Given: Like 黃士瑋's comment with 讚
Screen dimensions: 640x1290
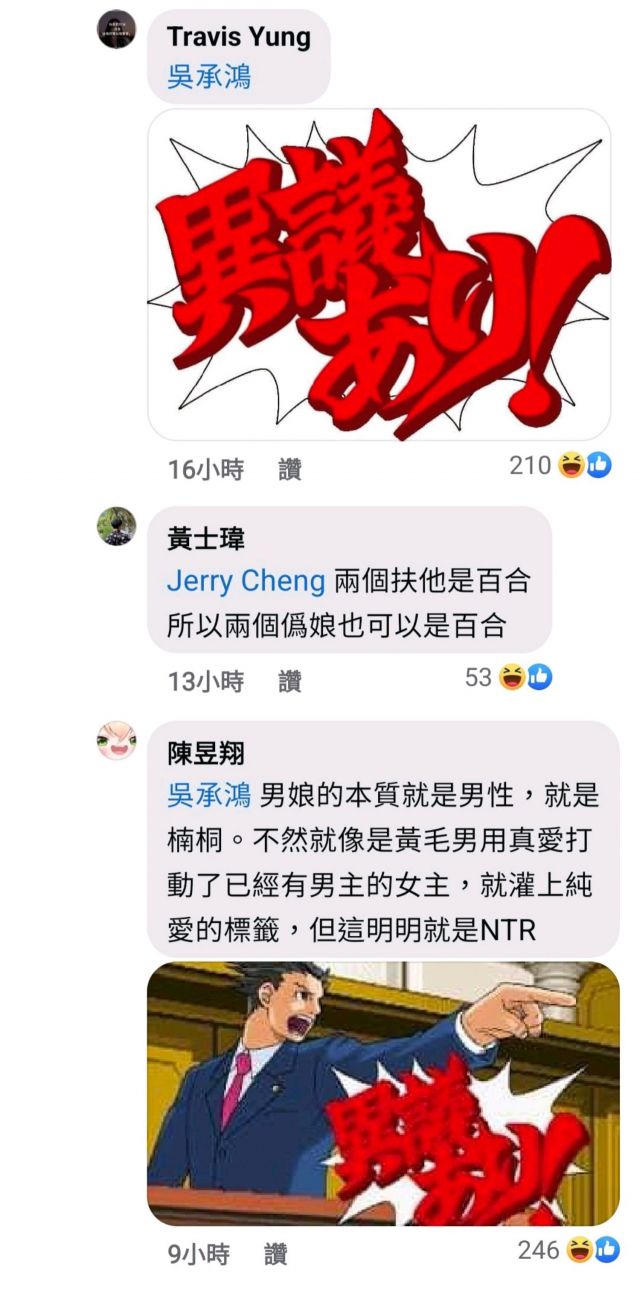Looking at the screenshot, I should tap(290, 682).
